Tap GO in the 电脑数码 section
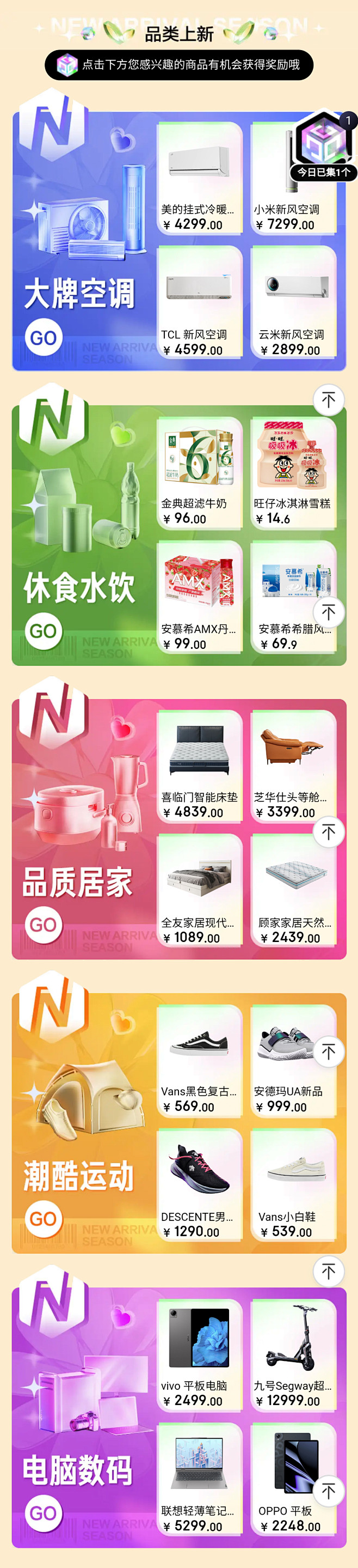The height and width of the screenshot is (1568, 358). click(43, 1512)
